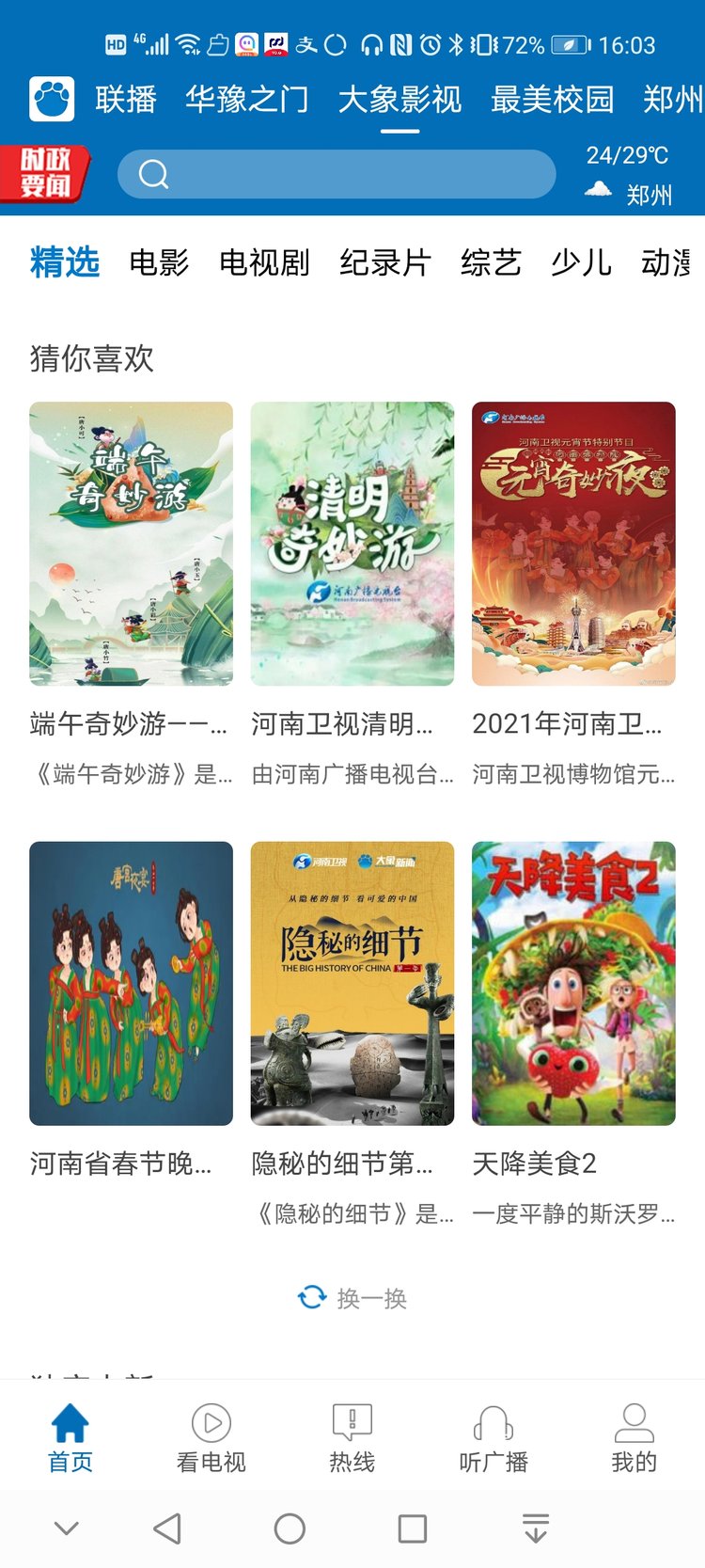This screenshot has width=705, height=1568.
Task: Go to the 看电视 tab
Action: click(211, 1438)
